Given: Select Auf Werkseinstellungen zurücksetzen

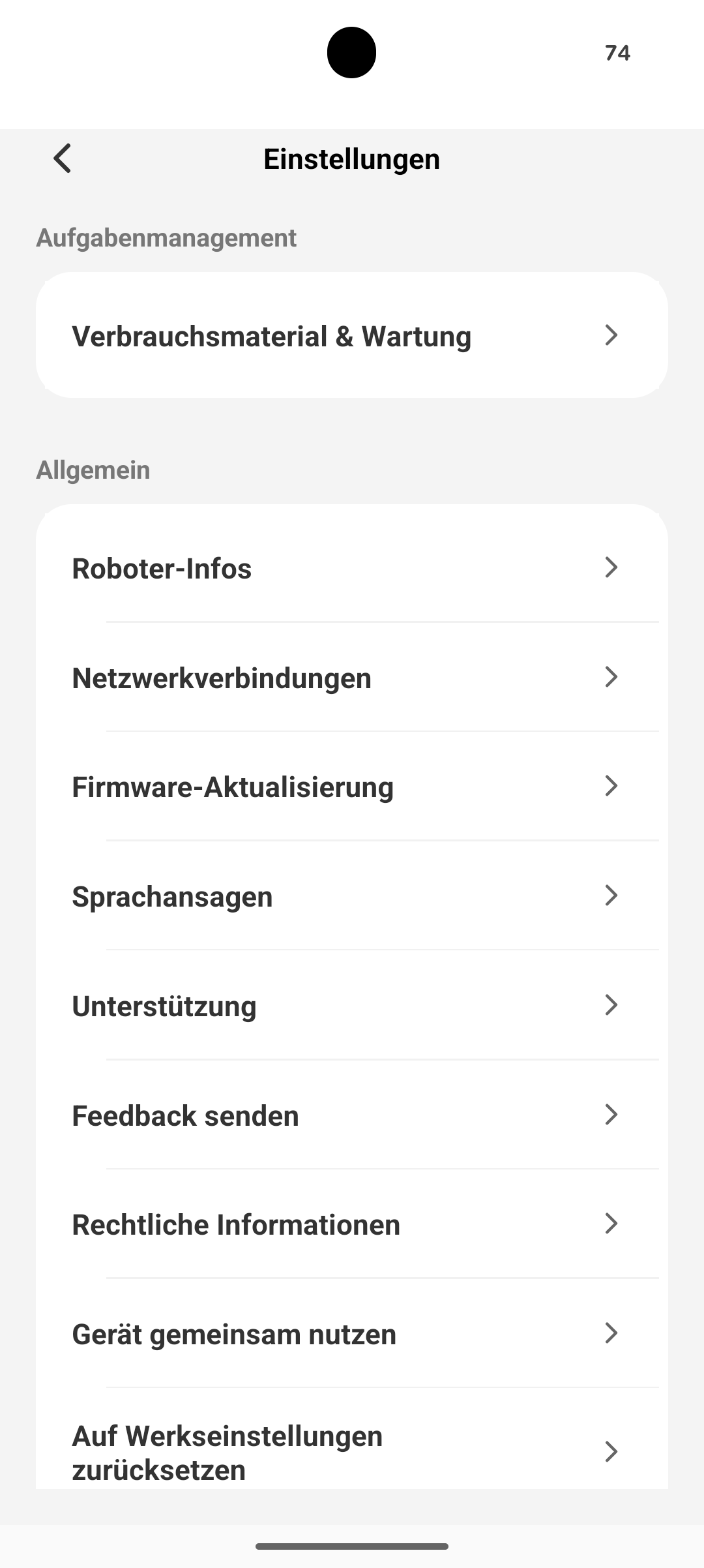Looking at the screenshot, I should (x=352, y=1452).
